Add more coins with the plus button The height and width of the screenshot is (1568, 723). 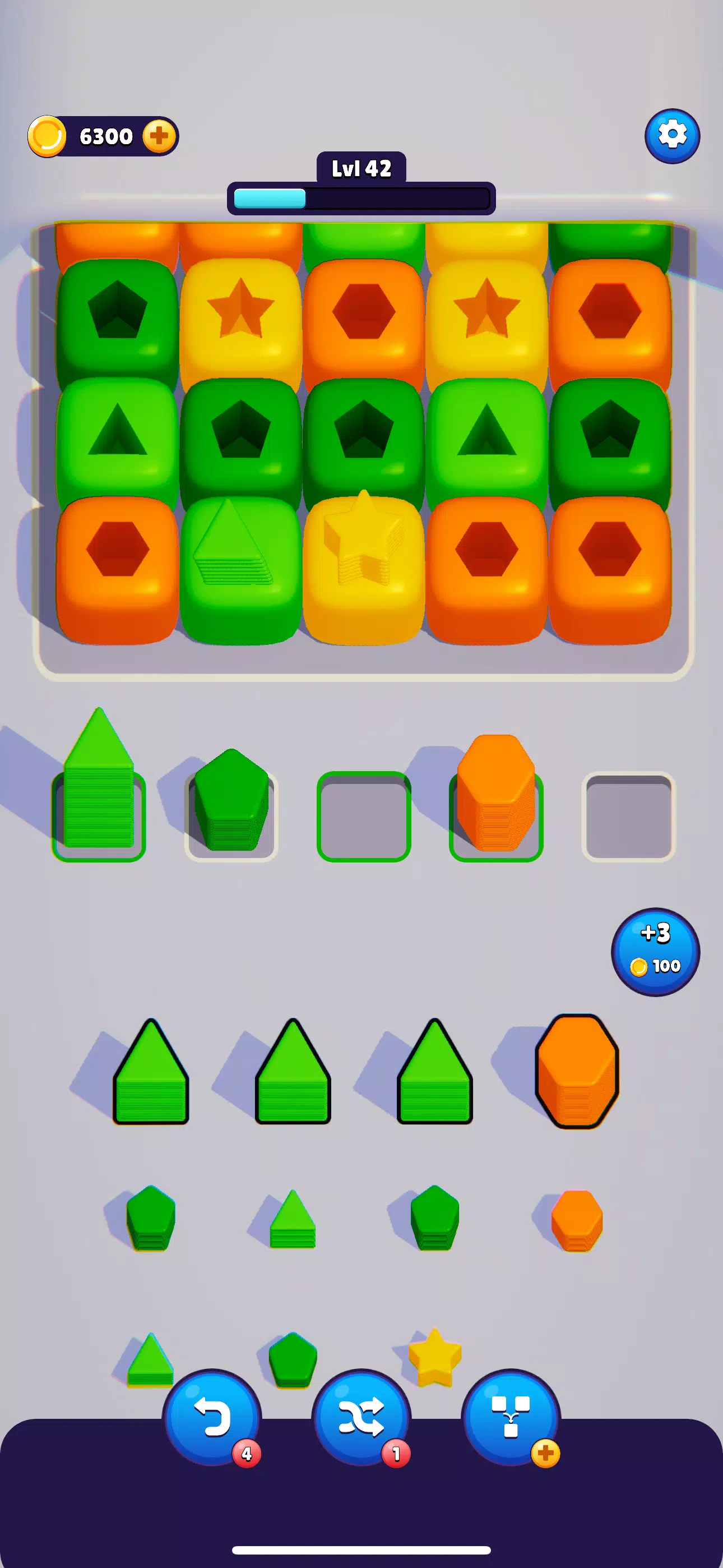tap(159, 136)
